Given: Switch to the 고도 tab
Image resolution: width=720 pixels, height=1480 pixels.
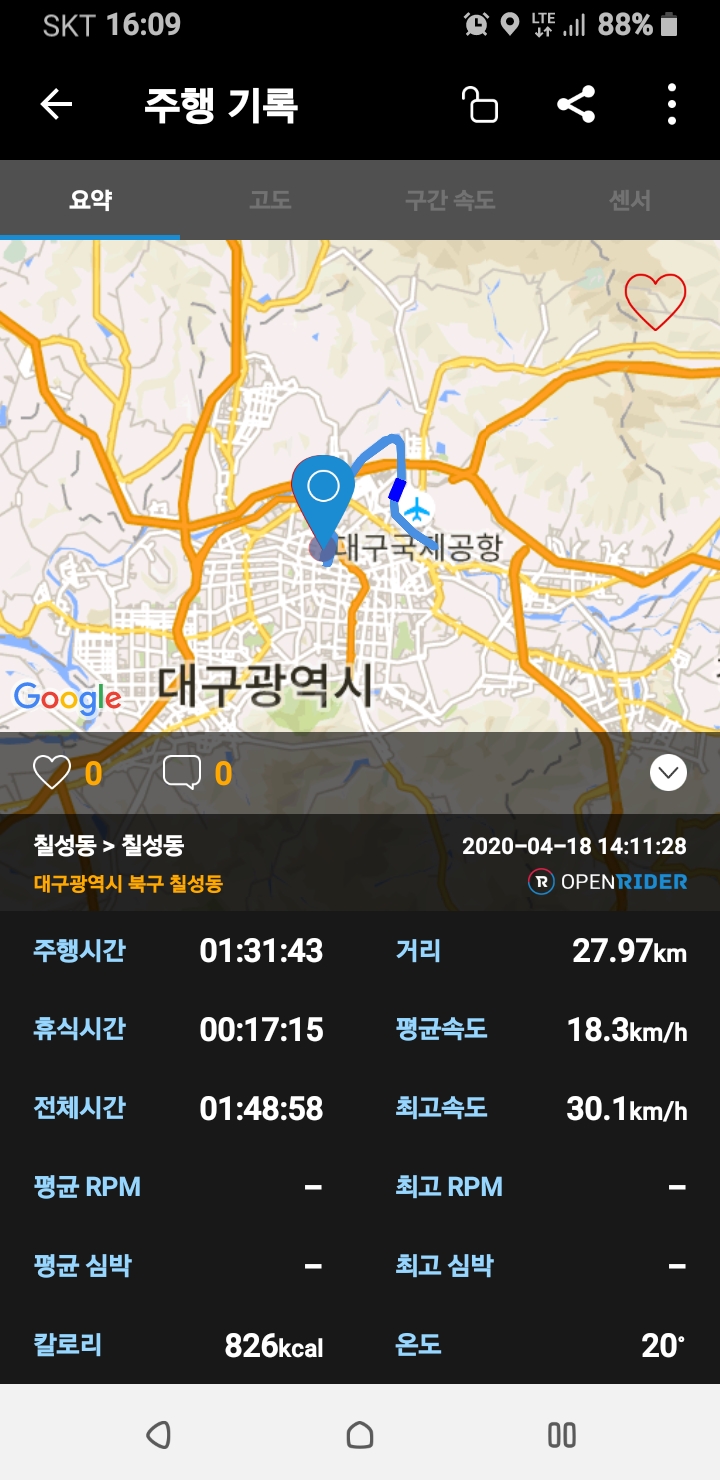Looking at the screenshot, I should tap(270, 200).
